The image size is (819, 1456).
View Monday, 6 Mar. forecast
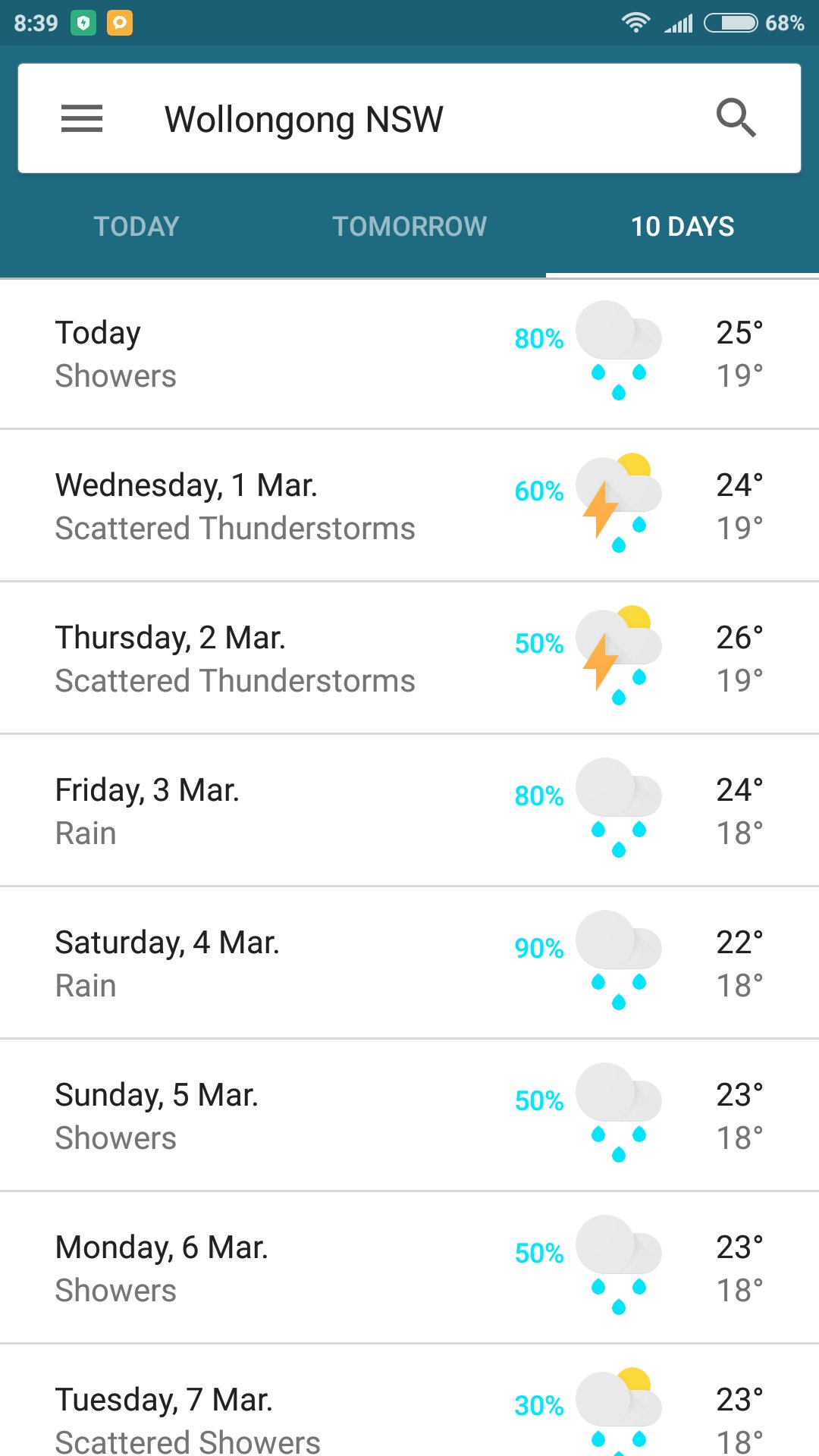[x=409, y=1268]
